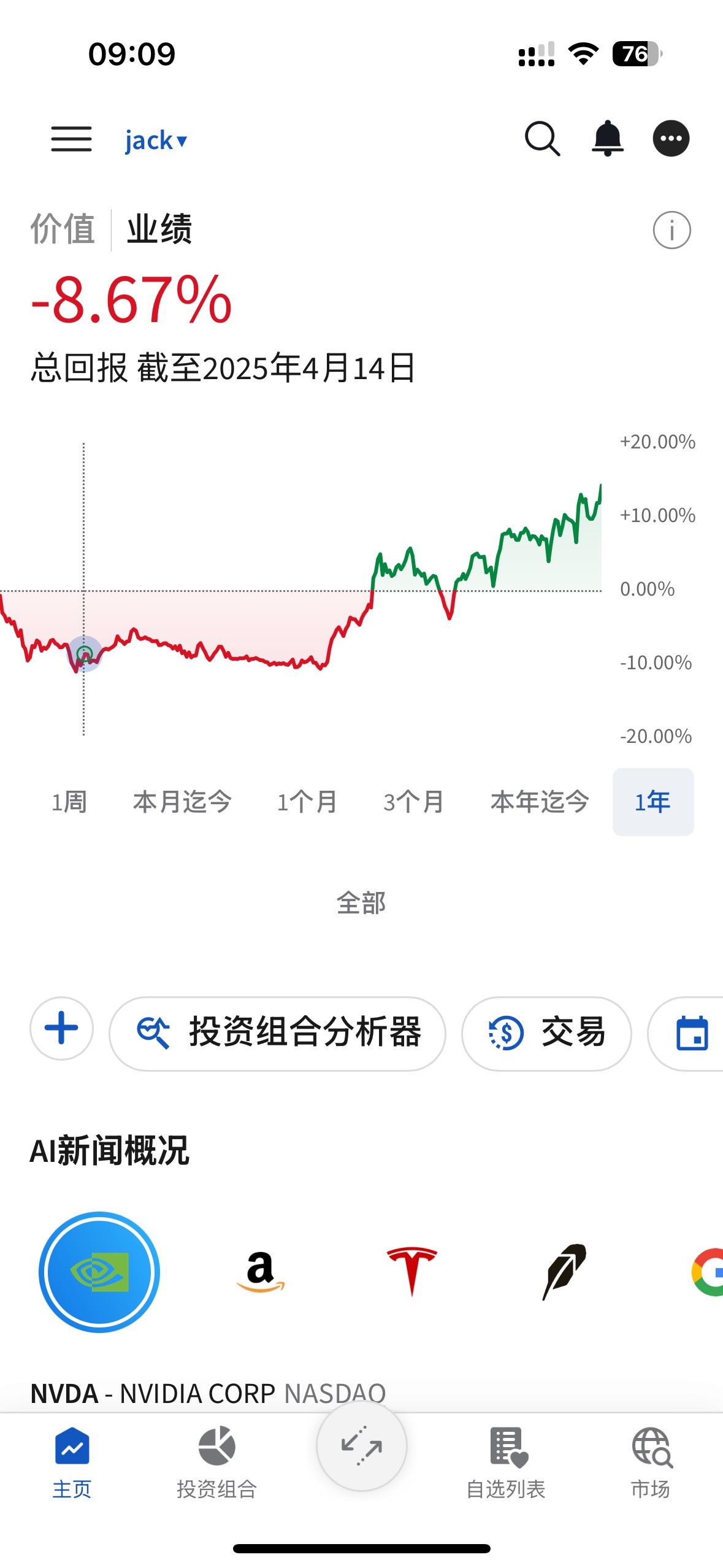The image size is (723, 1568).
Task: Open the three-dot overflow menu
Action: point(671,139)
